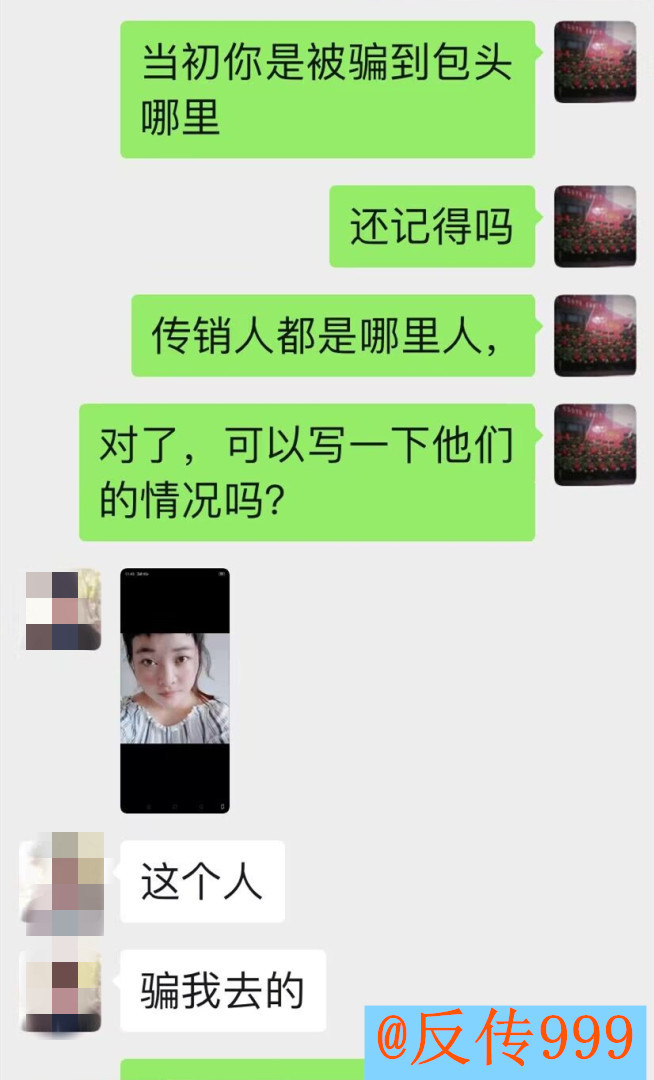
Task: Tap own avatar beside "还记得吗" message
Action: [595, 226]
